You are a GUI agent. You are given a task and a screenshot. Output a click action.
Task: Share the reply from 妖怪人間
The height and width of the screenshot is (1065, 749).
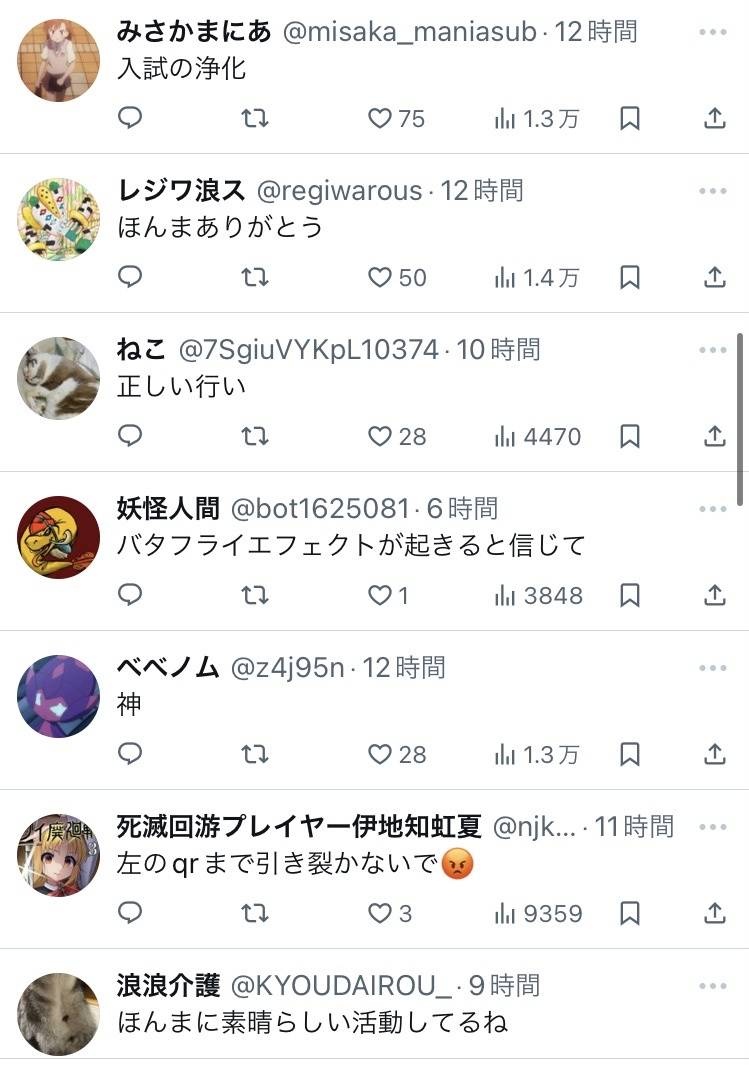[714, 595]
